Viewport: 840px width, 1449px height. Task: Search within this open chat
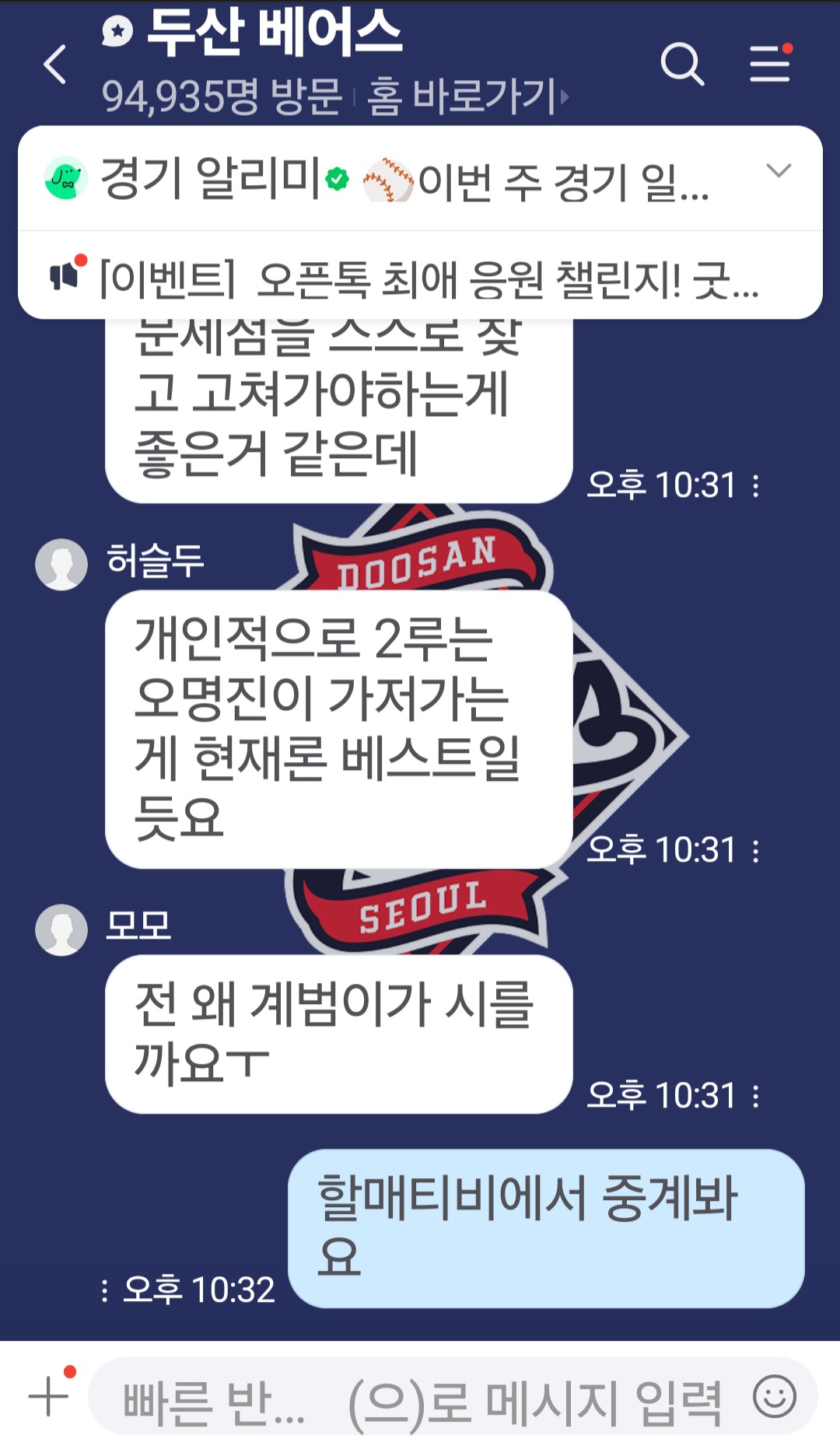(681, 64)
